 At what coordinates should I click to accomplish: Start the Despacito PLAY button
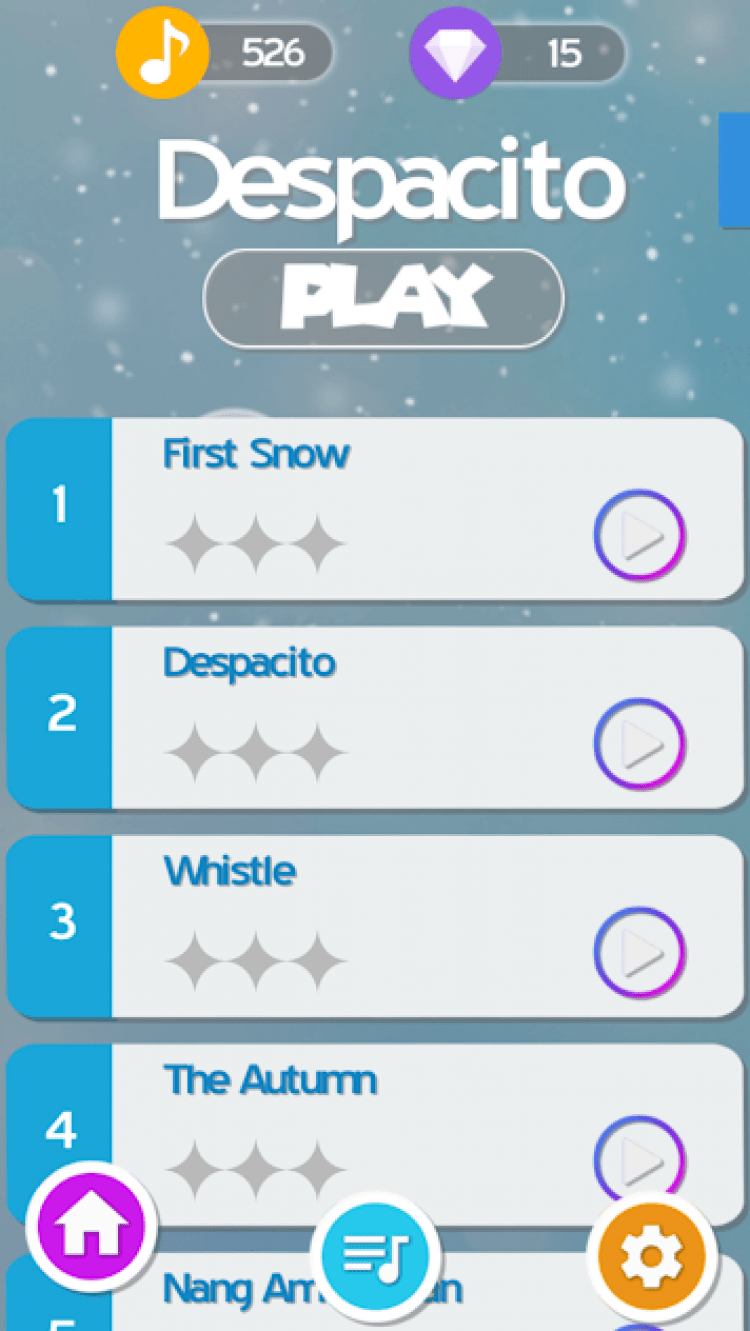pos(384,298)
